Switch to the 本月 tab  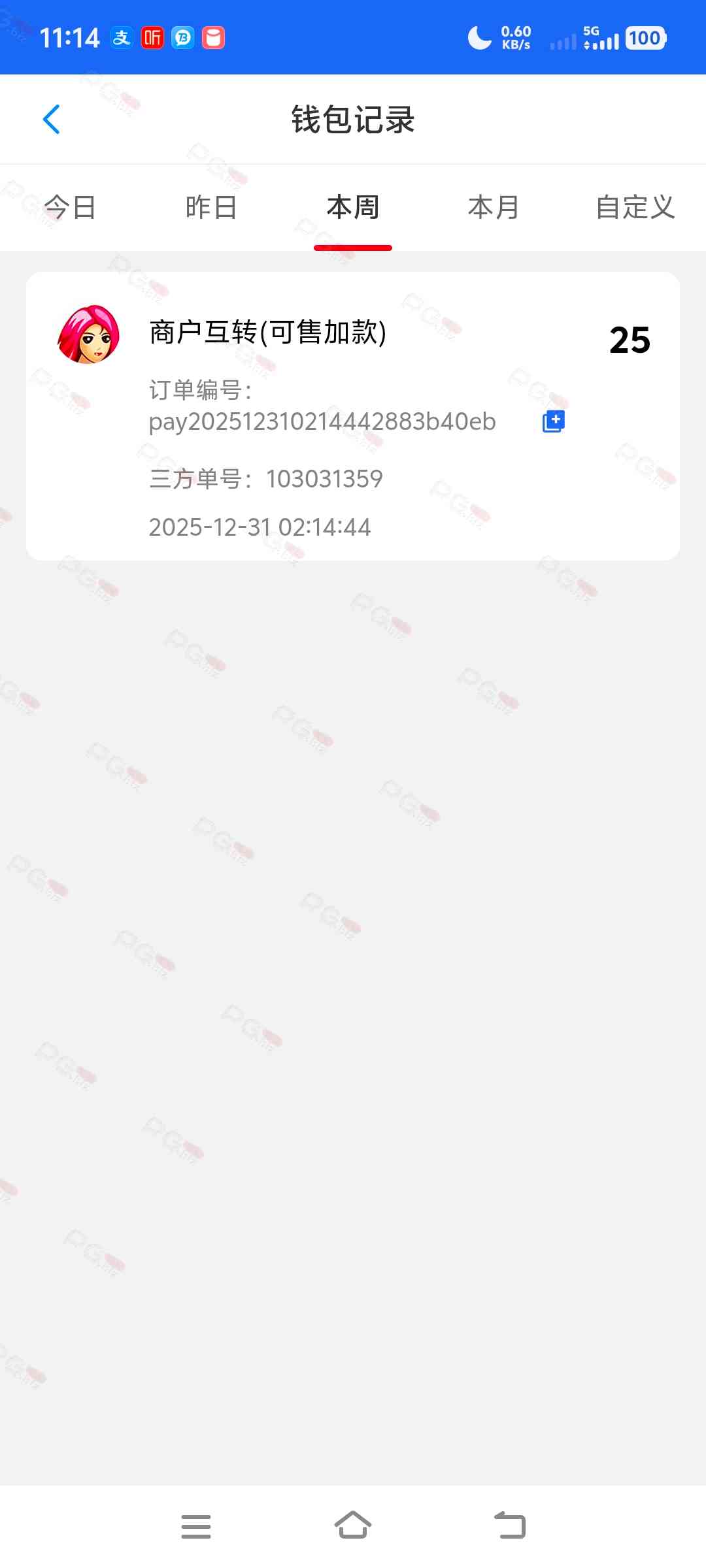point(494,208)
